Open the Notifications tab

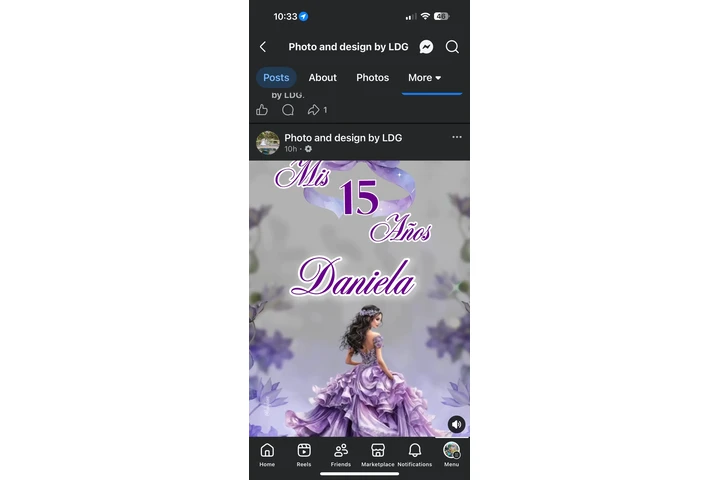(414, 454)
